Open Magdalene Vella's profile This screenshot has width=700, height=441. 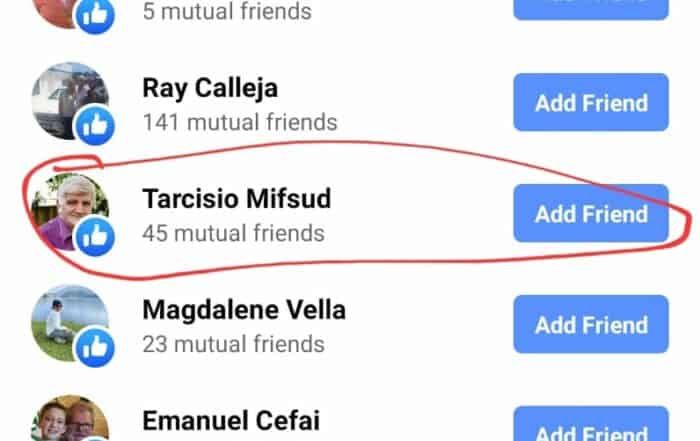(243, 310)
